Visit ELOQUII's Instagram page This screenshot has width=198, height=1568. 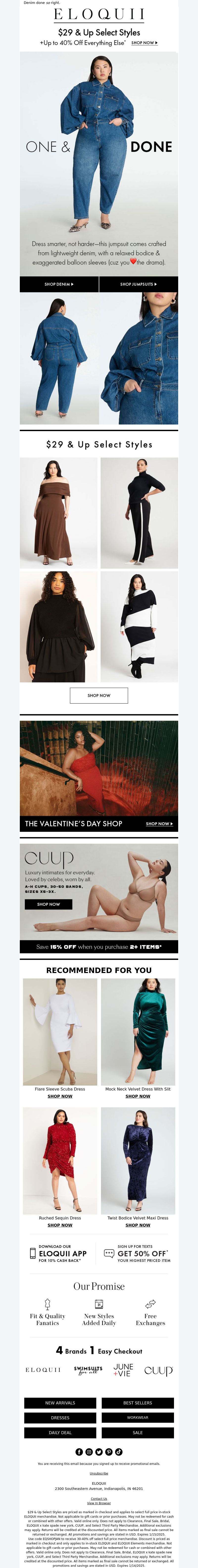click(x=89, y=1452)
